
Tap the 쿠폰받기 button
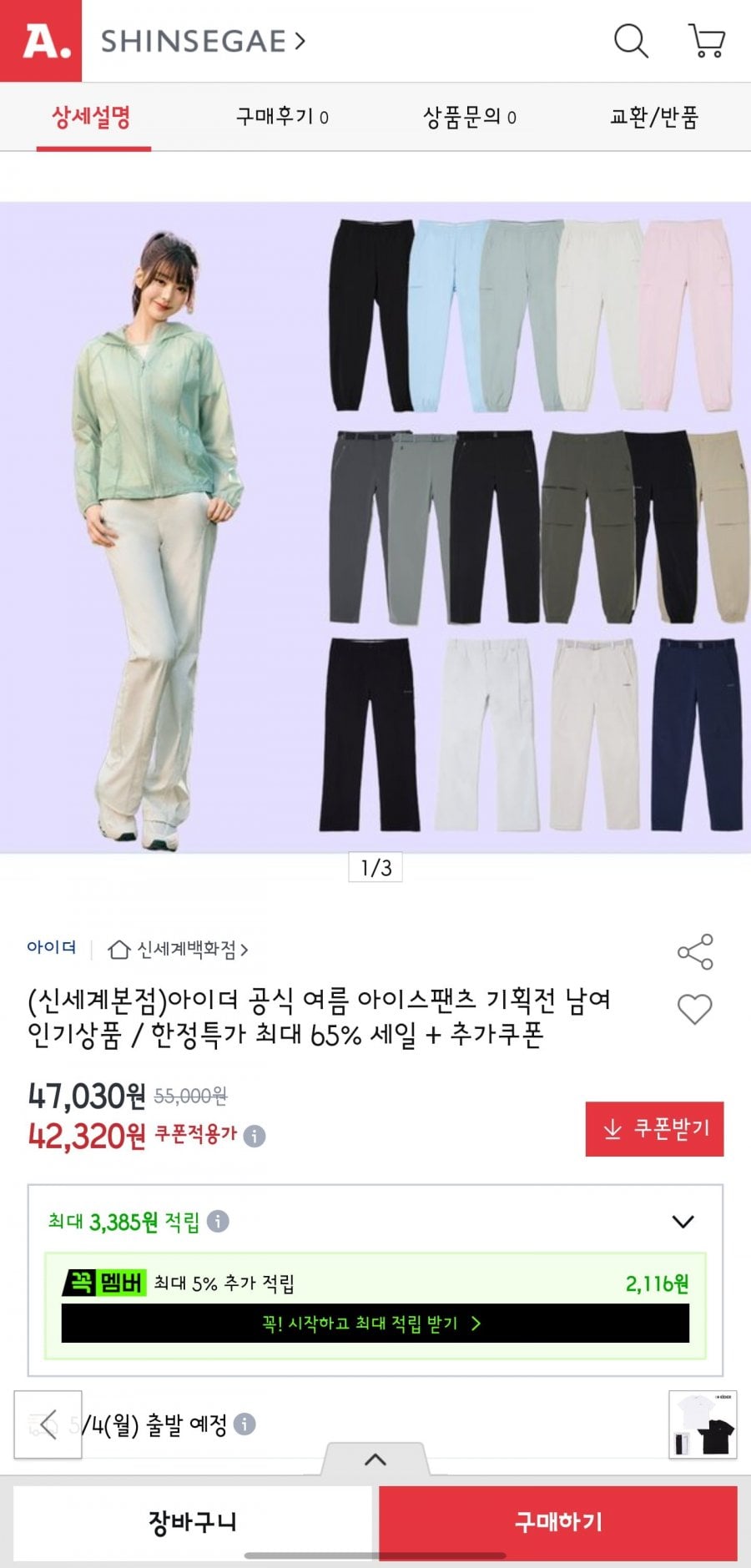(654, 1129)
